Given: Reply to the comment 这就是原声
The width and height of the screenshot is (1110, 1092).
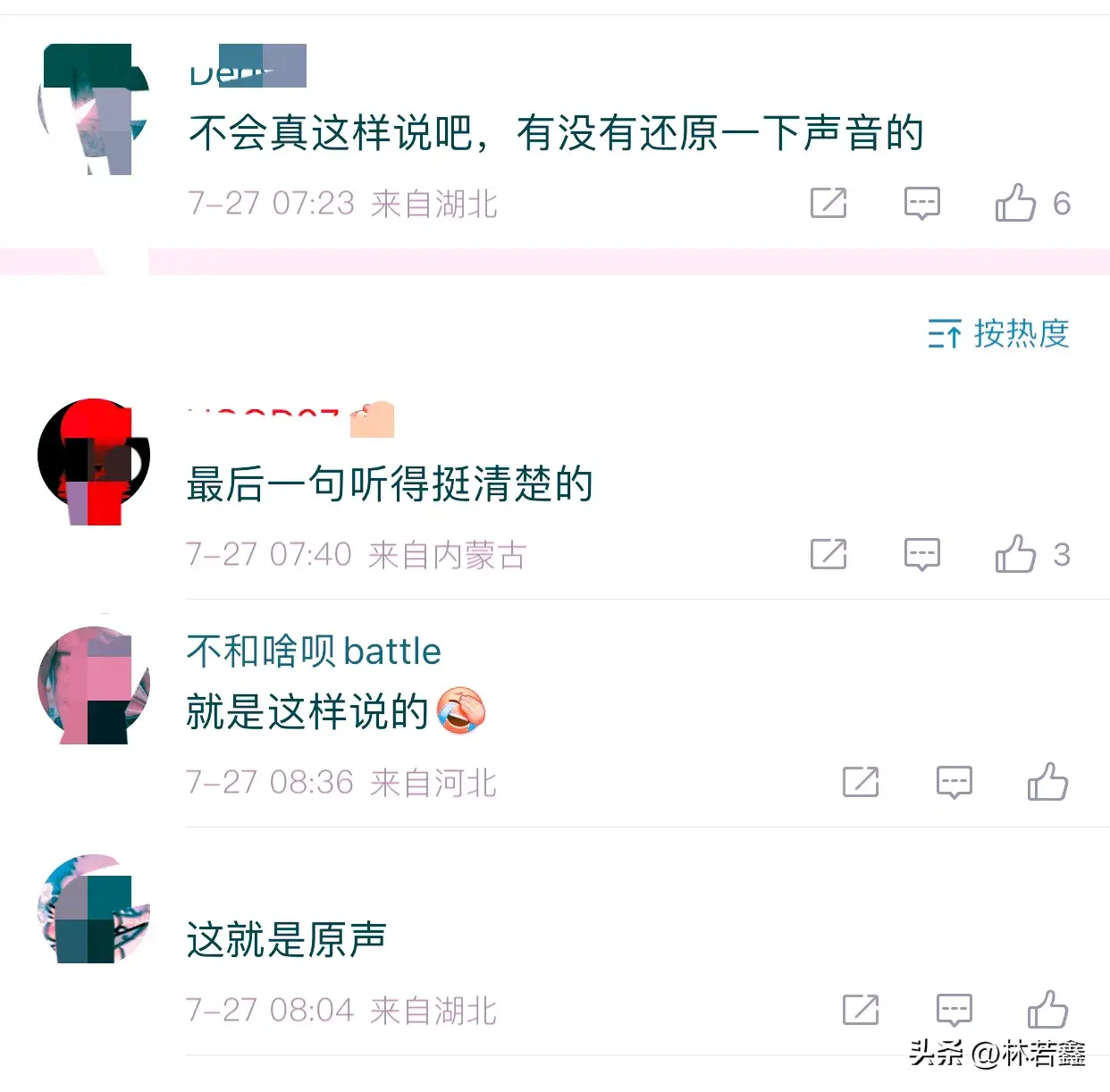Looking at the screenshot, I should tap(954, 1010).
